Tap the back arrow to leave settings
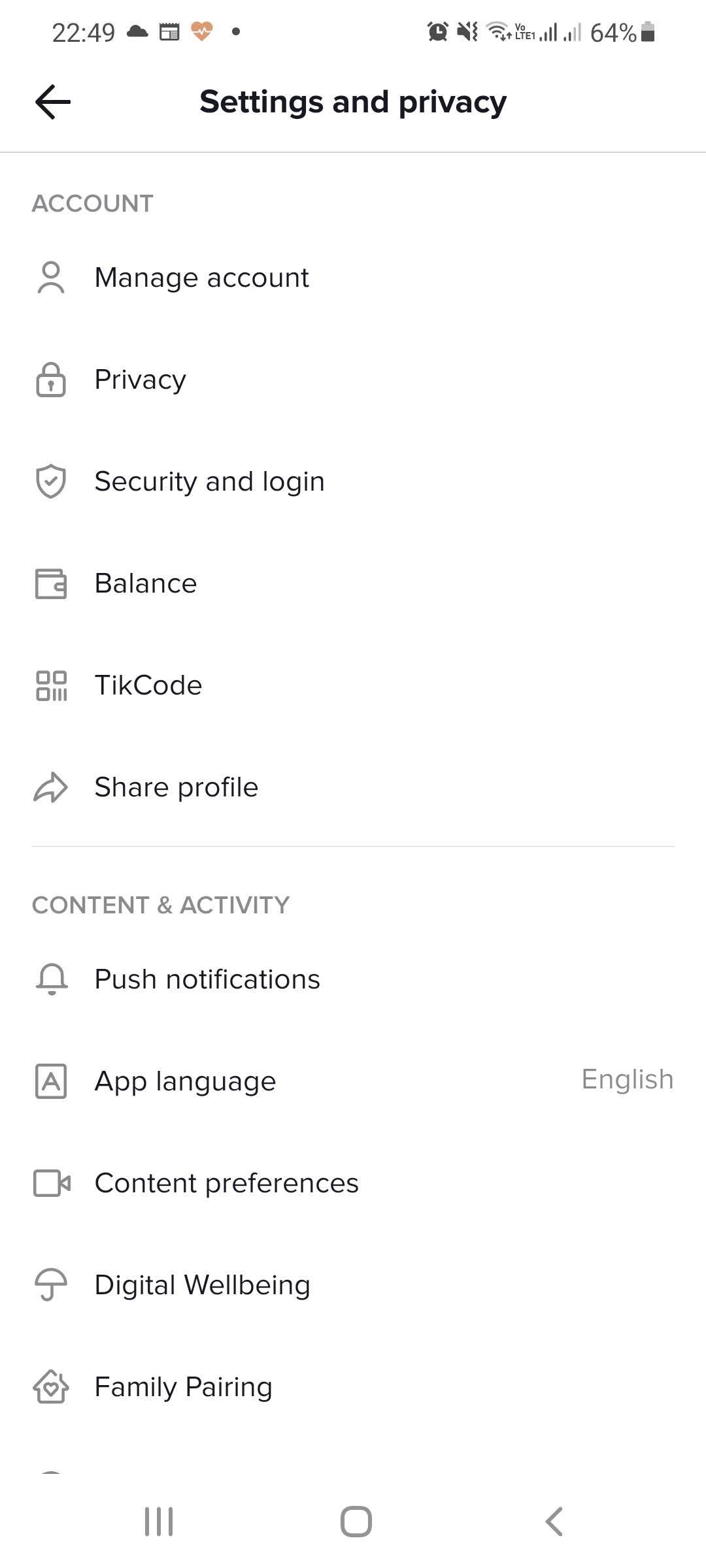706x1568 pixels. (52, 101)
